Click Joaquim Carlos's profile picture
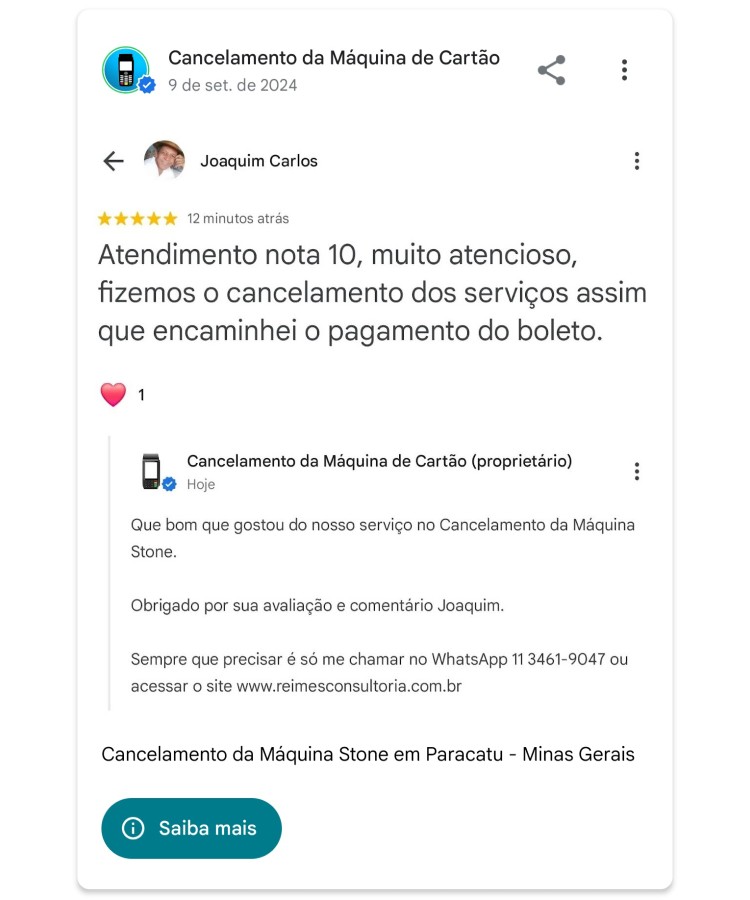This screenshot has width=750, height=900. 163,160
